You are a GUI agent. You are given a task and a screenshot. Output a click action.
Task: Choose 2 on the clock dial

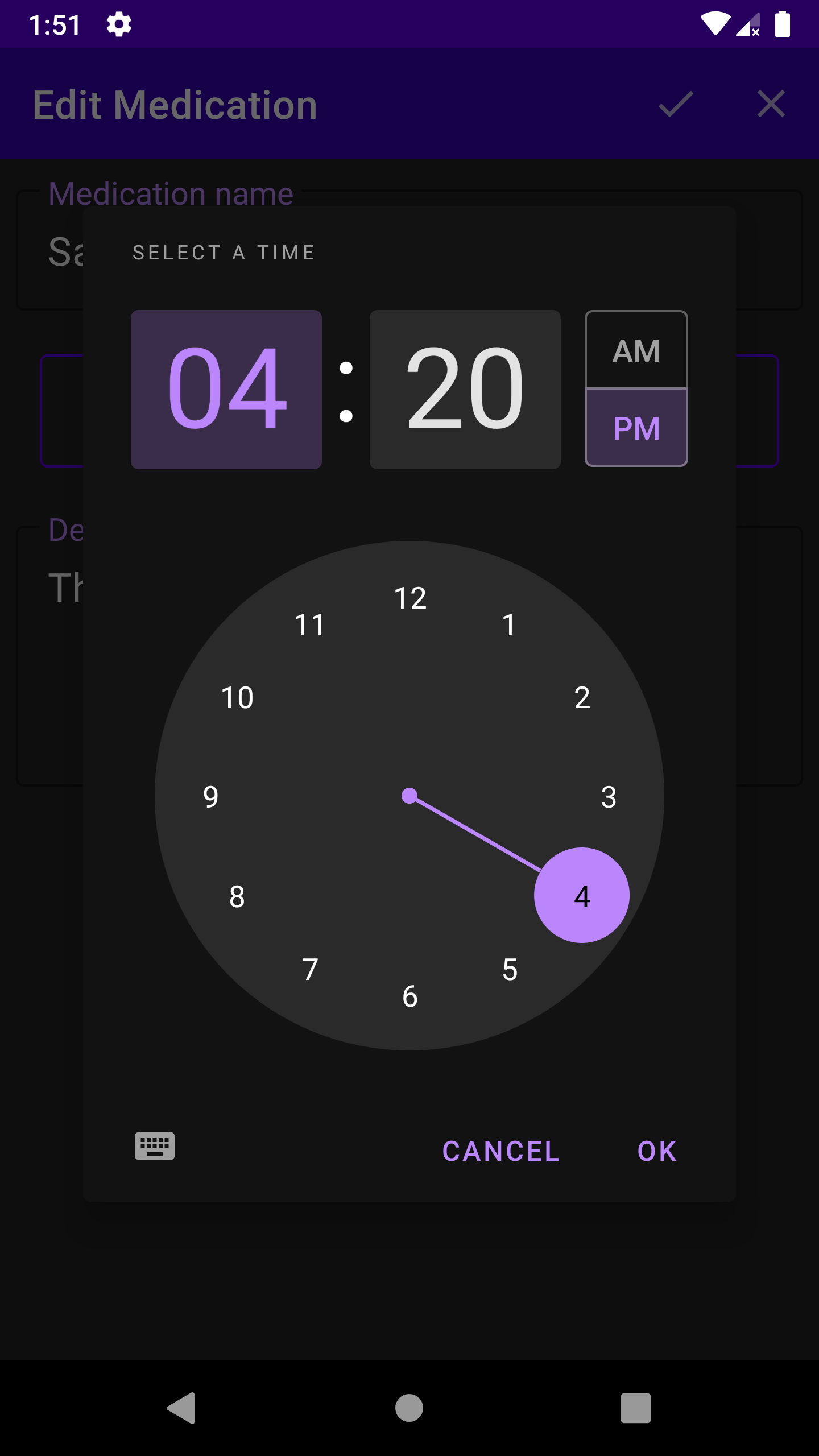(x=582, y=698)
